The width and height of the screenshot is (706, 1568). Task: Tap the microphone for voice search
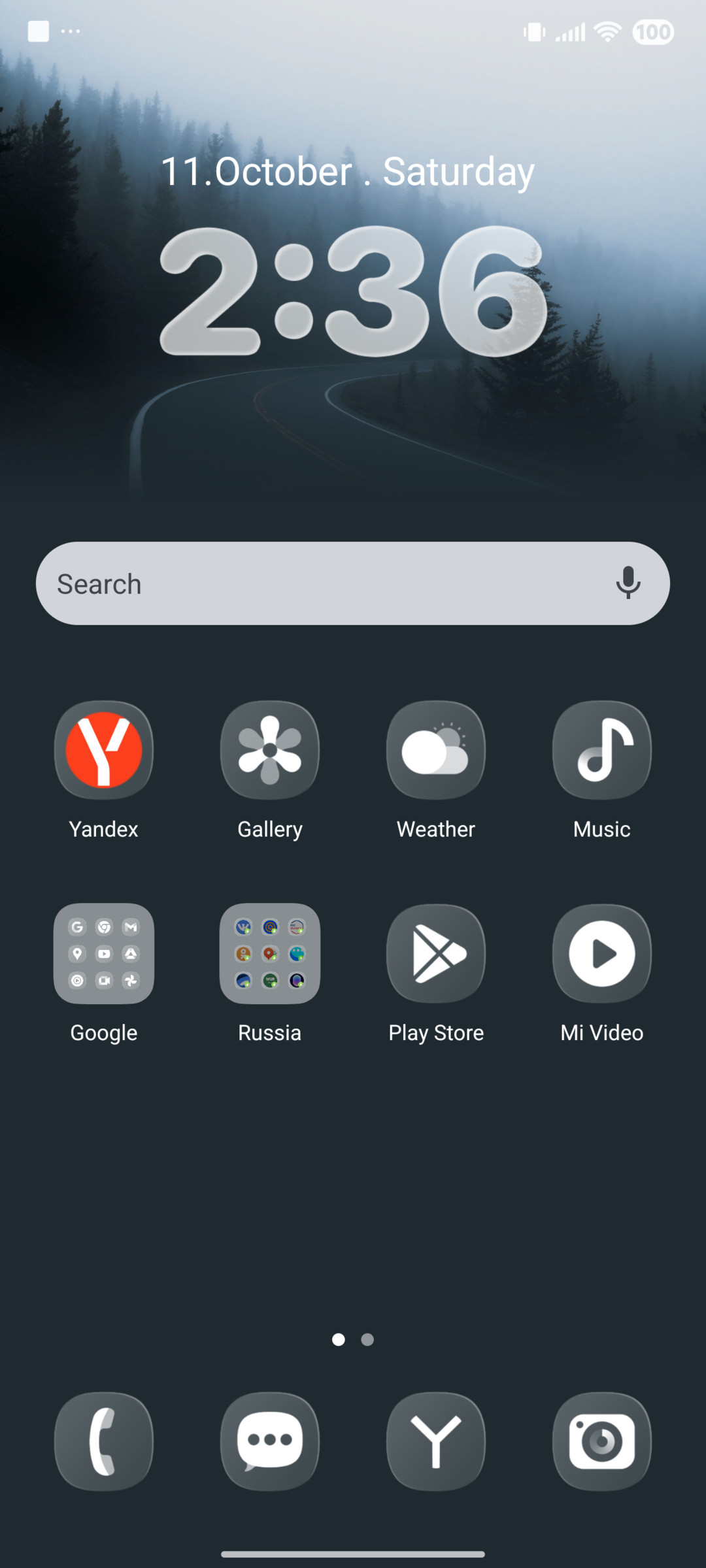628,583
